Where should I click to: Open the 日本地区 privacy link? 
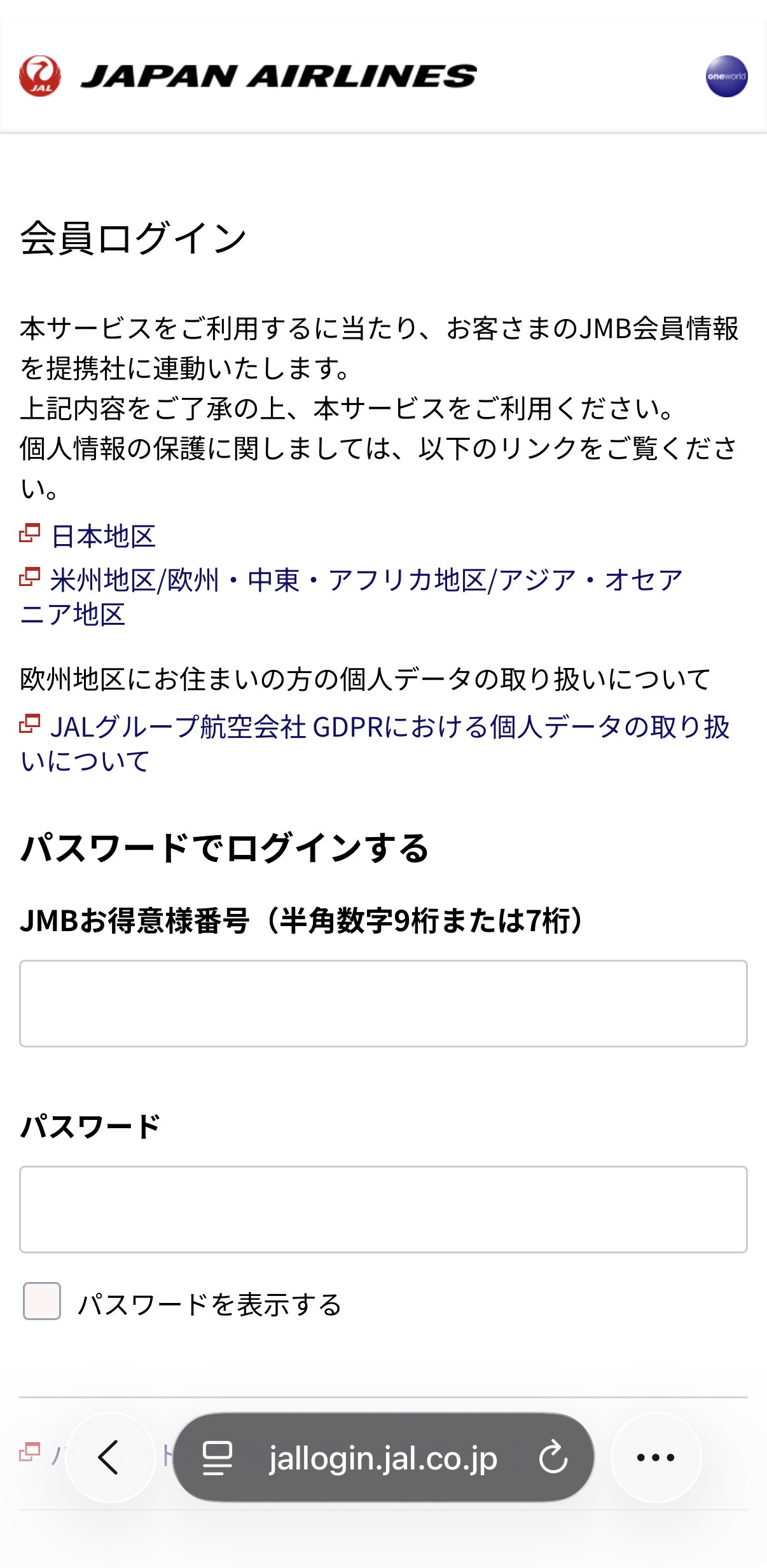click(x=103, y=536)
